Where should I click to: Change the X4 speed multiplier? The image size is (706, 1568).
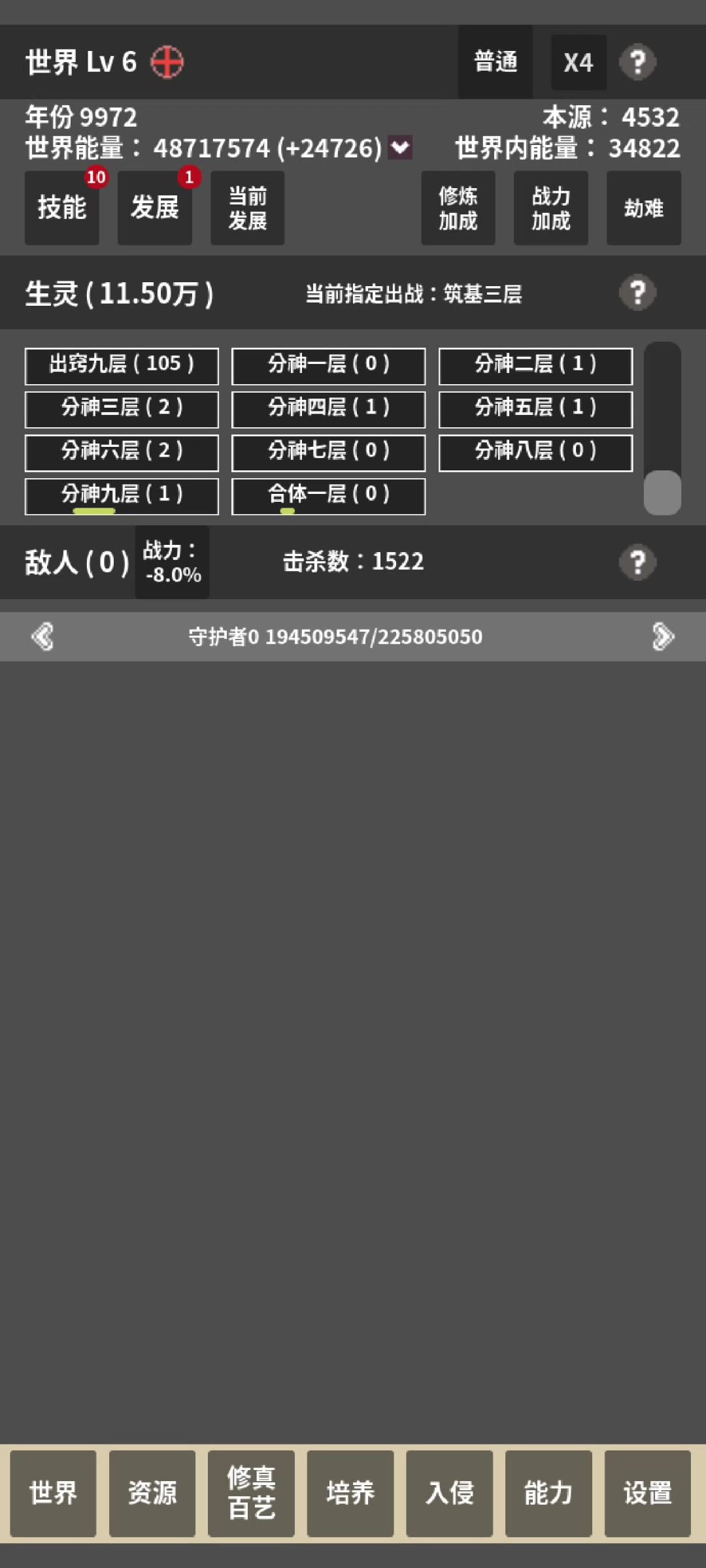578,63
